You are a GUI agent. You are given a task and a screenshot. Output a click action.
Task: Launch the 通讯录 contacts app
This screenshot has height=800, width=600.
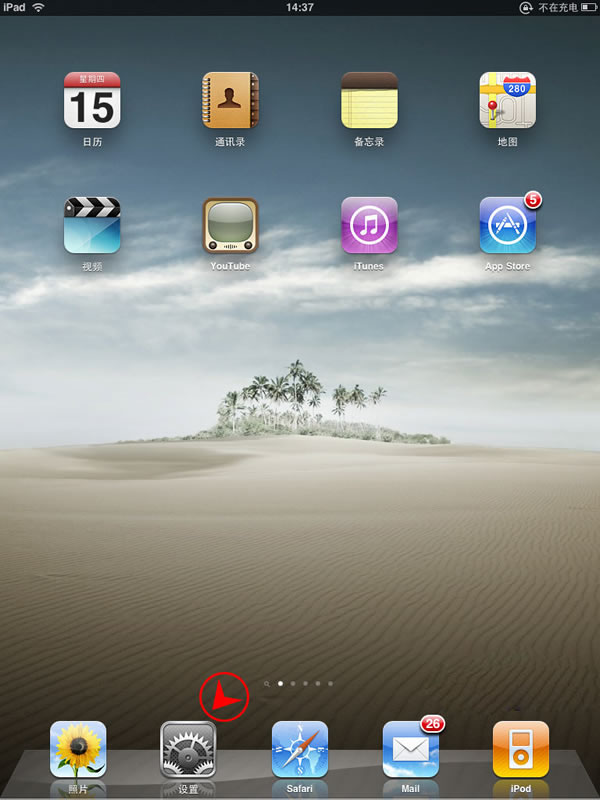[230, 100]
